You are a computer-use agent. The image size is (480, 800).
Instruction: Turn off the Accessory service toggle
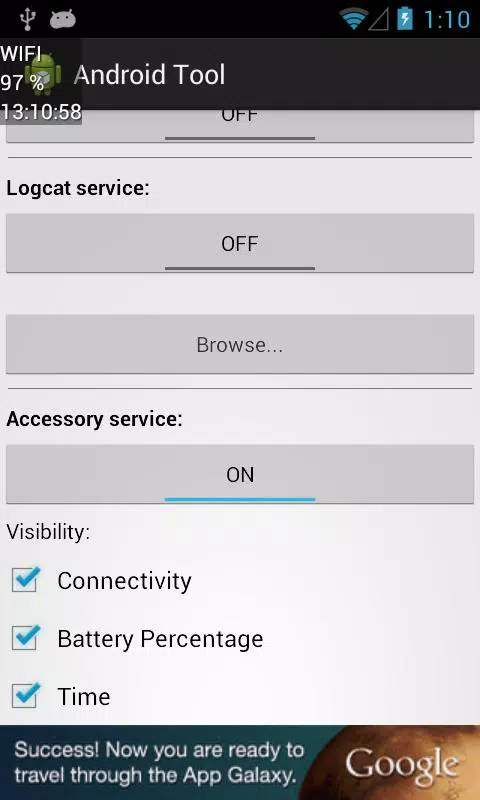point(240,474)
